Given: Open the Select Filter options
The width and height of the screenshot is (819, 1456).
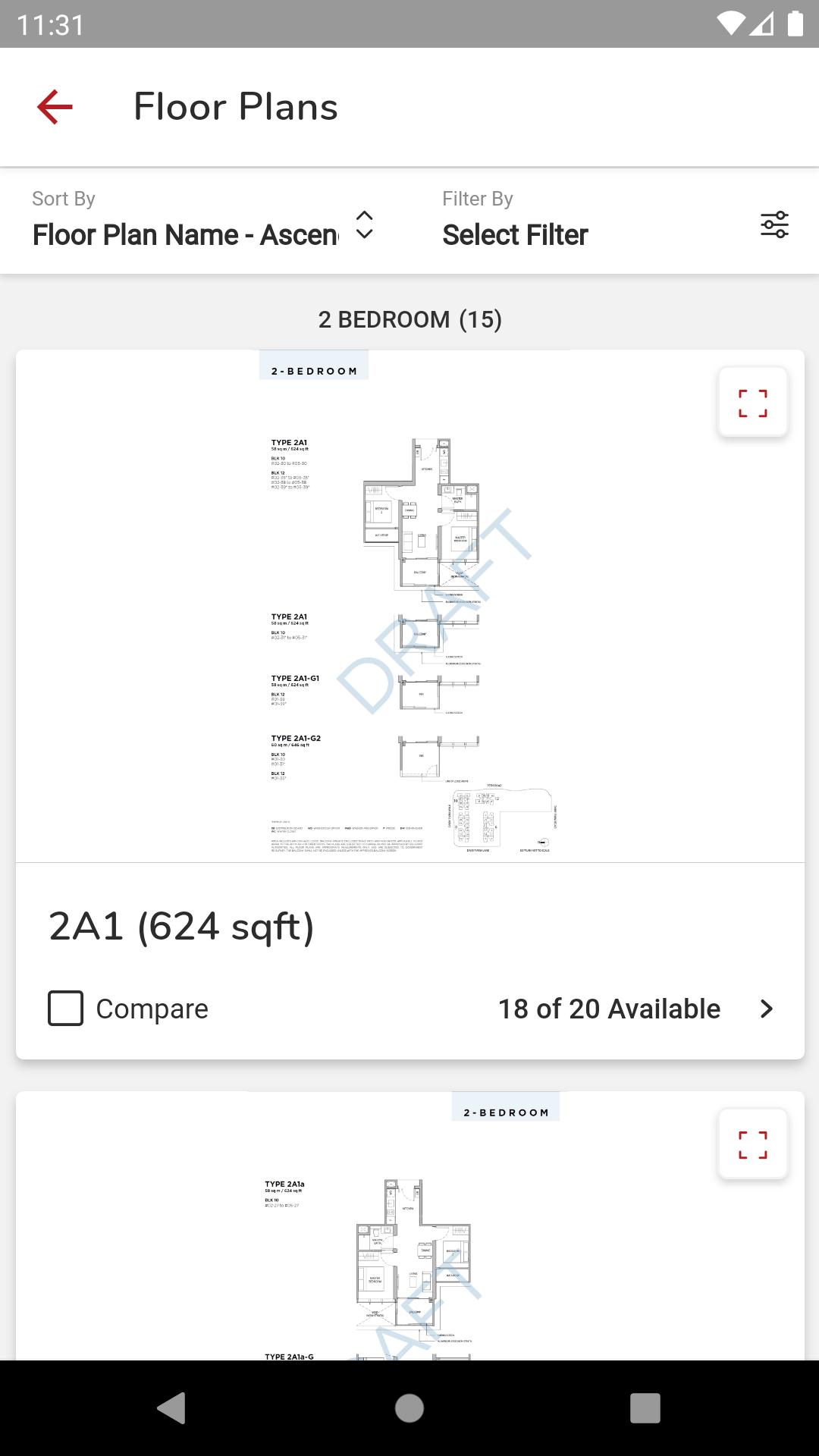Looking at the screenshot, I should click(x=616, y=225).
